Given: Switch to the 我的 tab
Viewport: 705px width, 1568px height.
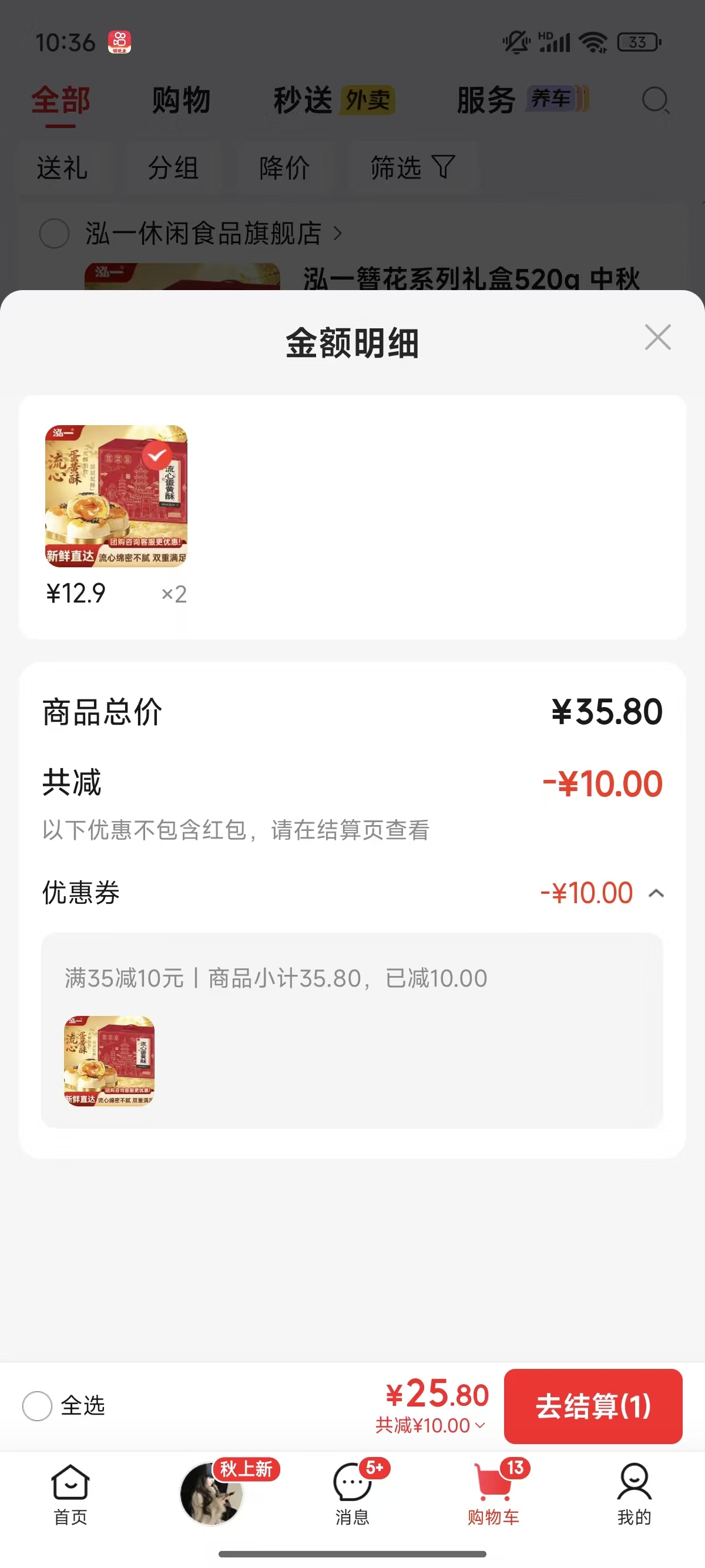Looking at the screenshot, I should [634, 1495].
